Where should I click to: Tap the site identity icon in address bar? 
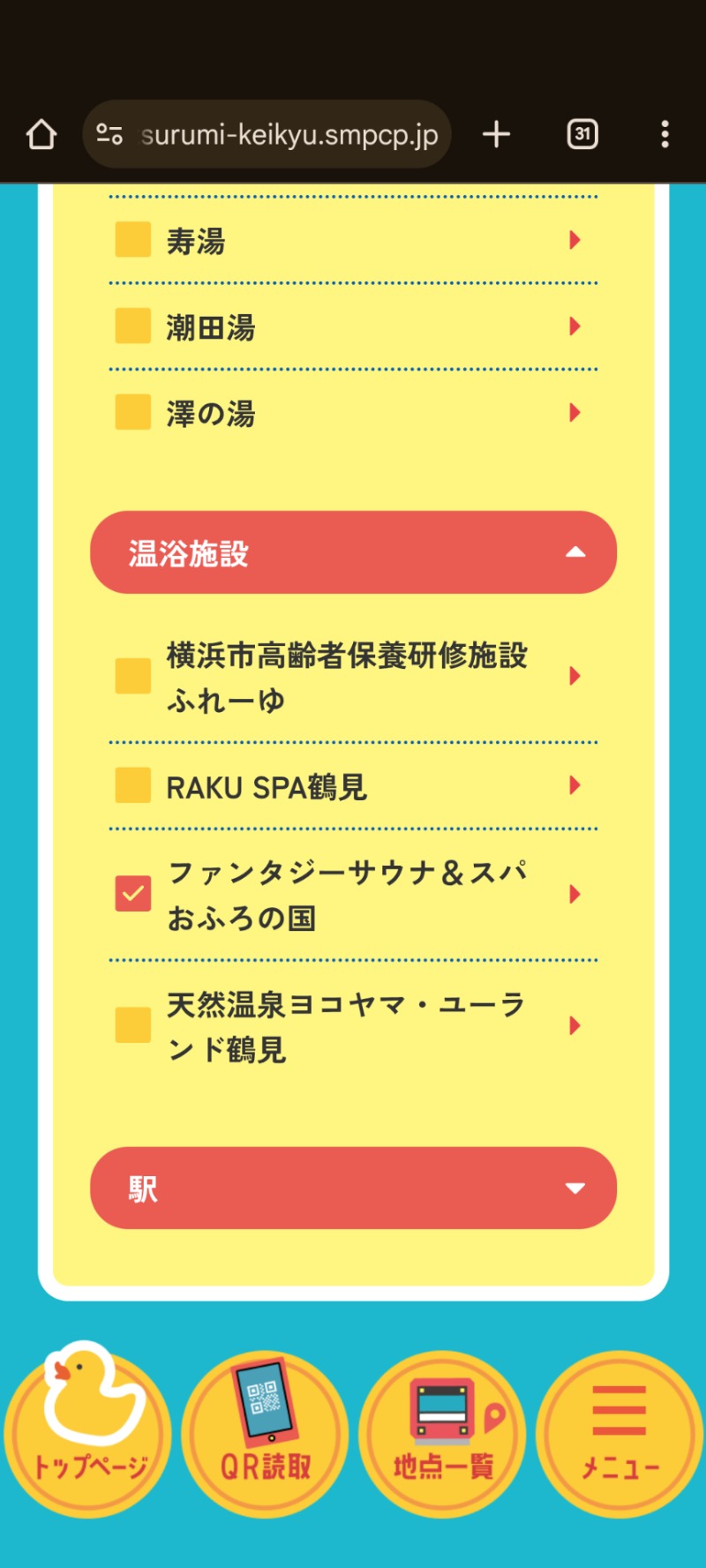pos(108,134)
